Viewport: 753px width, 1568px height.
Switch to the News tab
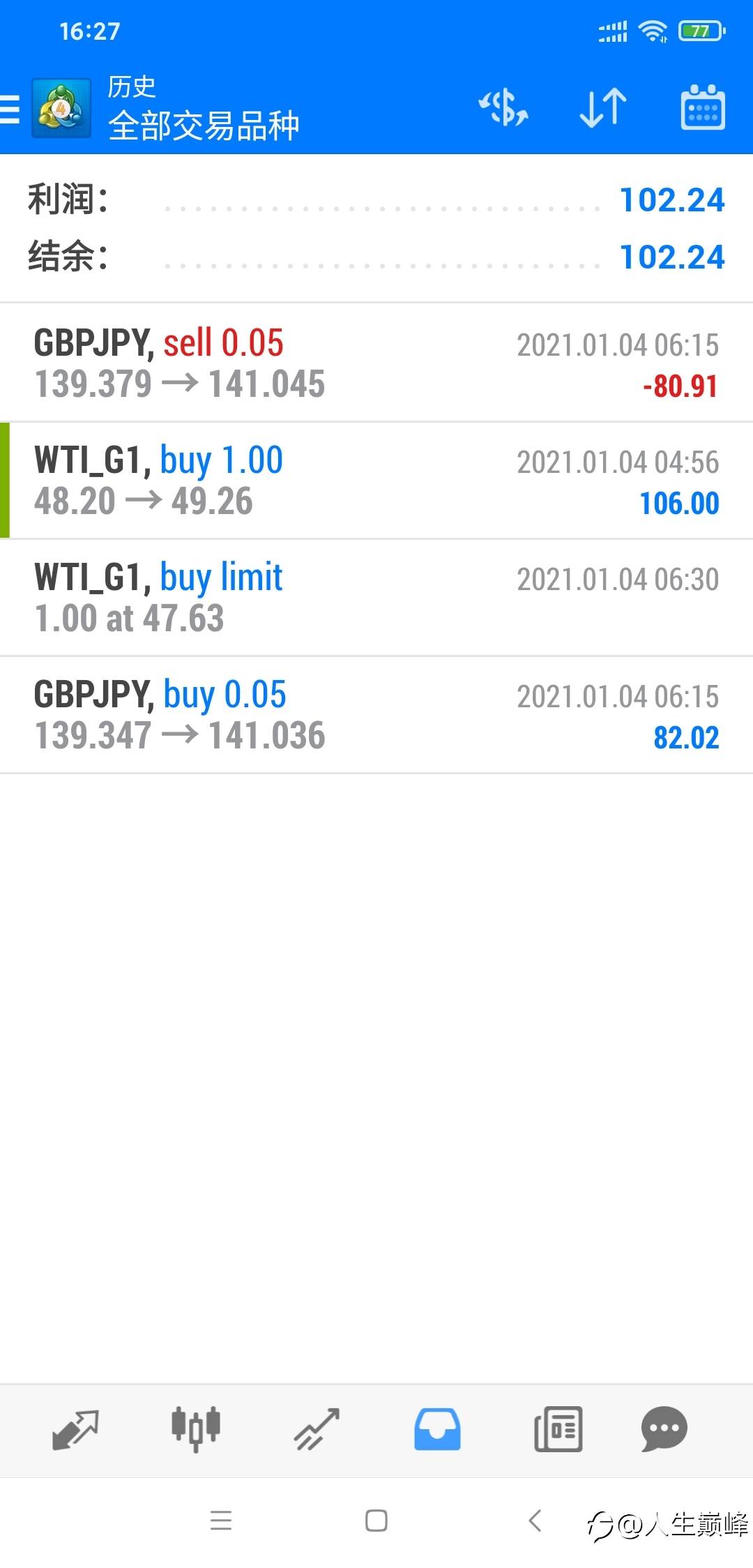558,1429
